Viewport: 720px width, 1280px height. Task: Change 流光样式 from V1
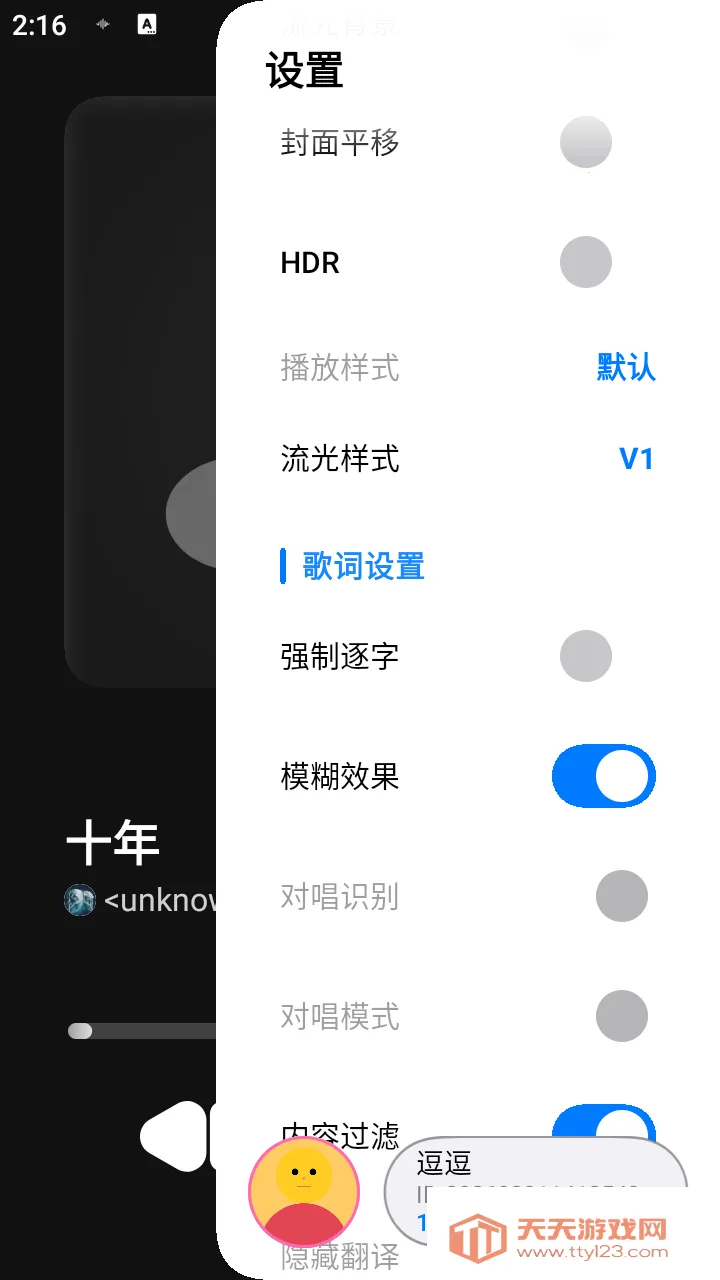pyautogui.click(x=636, y=459)
